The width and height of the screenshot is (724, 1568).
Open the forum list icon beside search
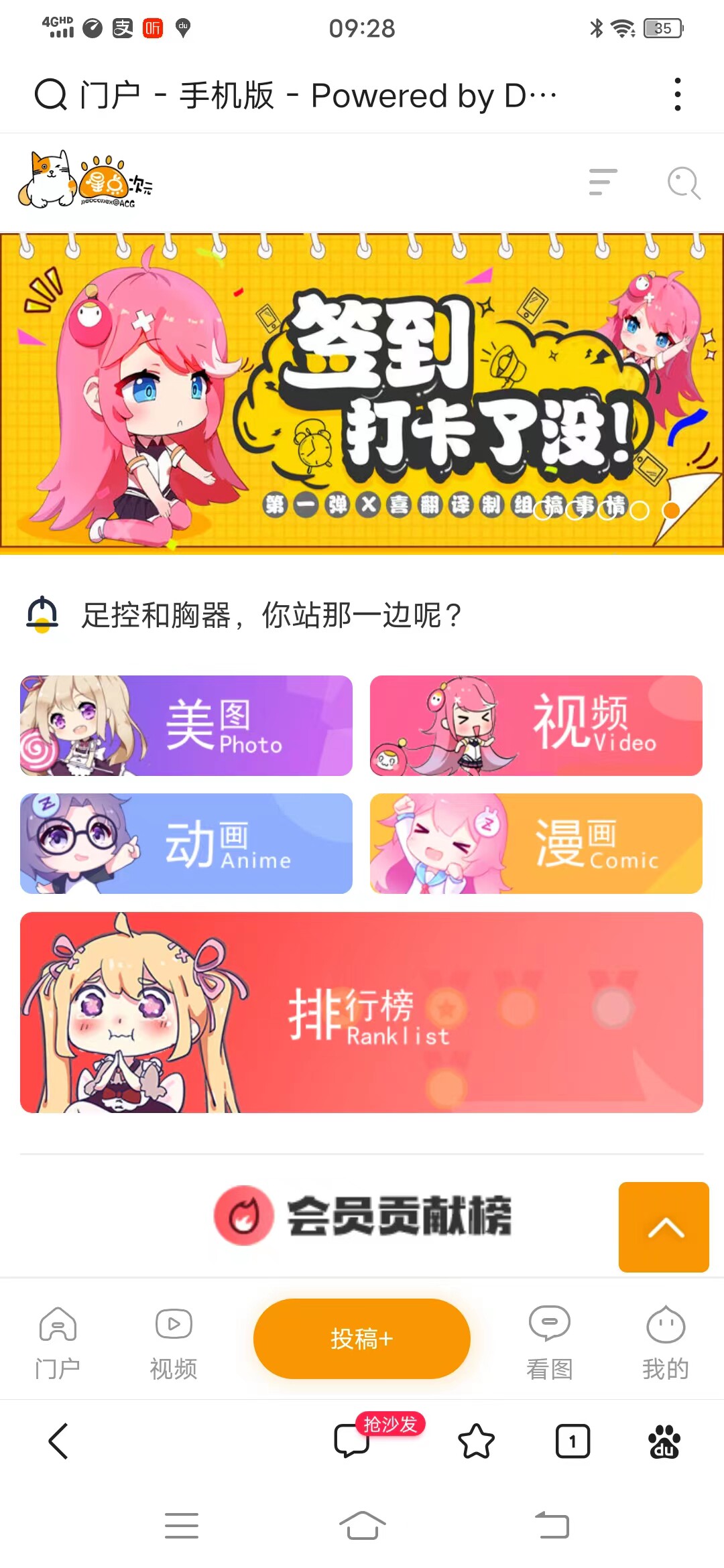[603, 182]
